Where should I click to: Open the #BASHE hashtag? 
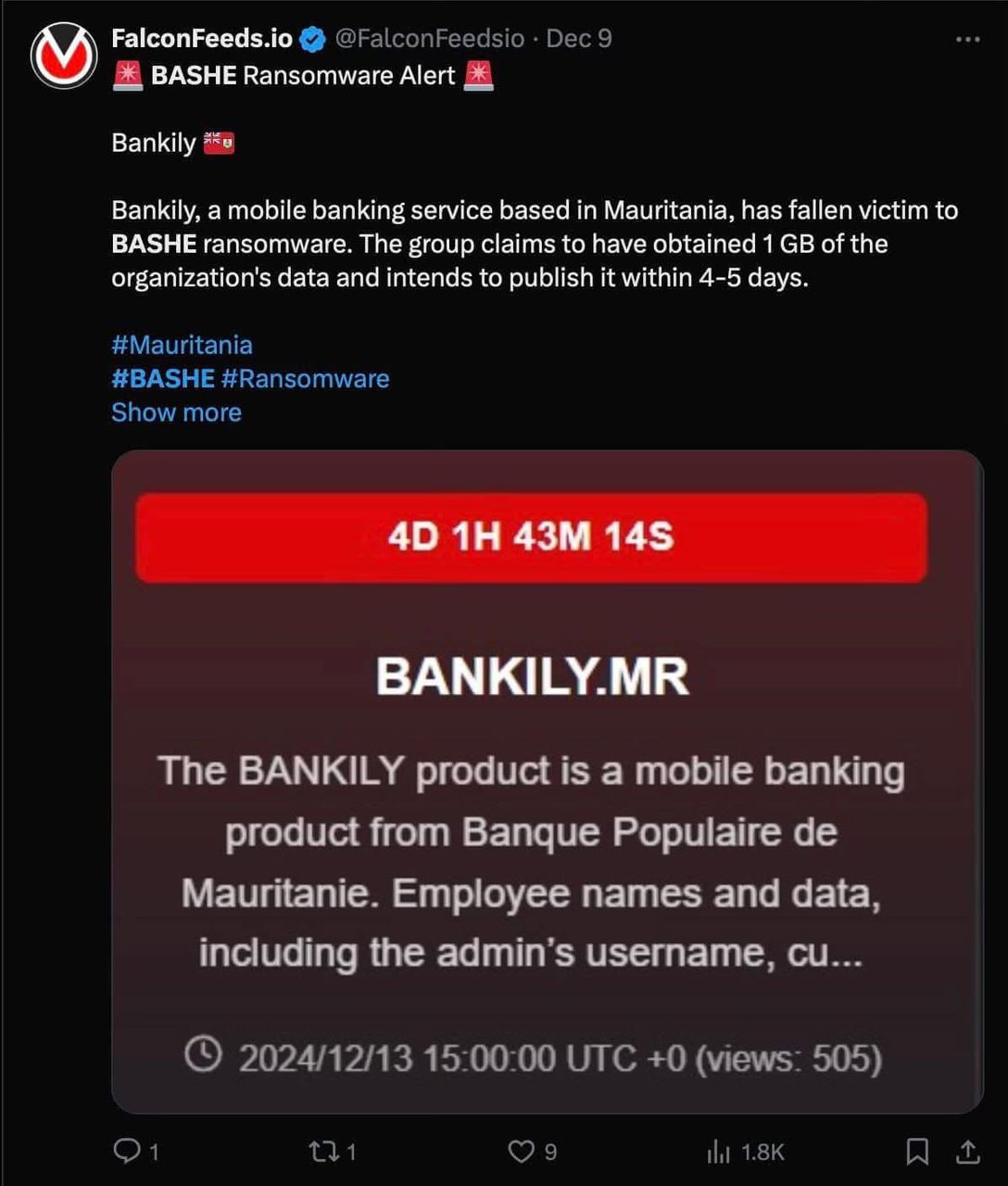pyautogui.click(x=163, y=379)
